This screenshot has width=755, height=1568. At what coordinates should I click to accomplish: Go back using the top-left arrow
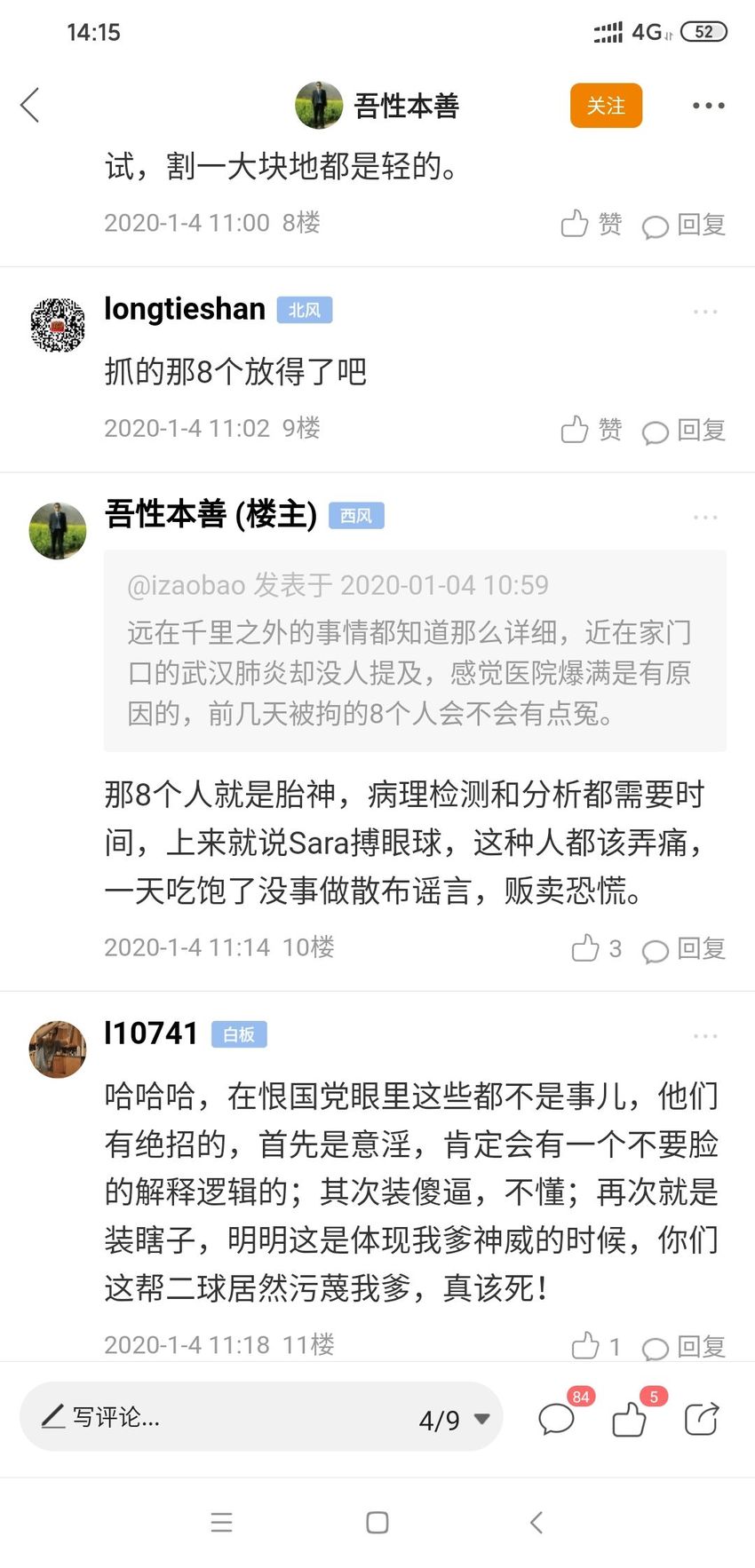pyautogui.click(x=30, y=106)
